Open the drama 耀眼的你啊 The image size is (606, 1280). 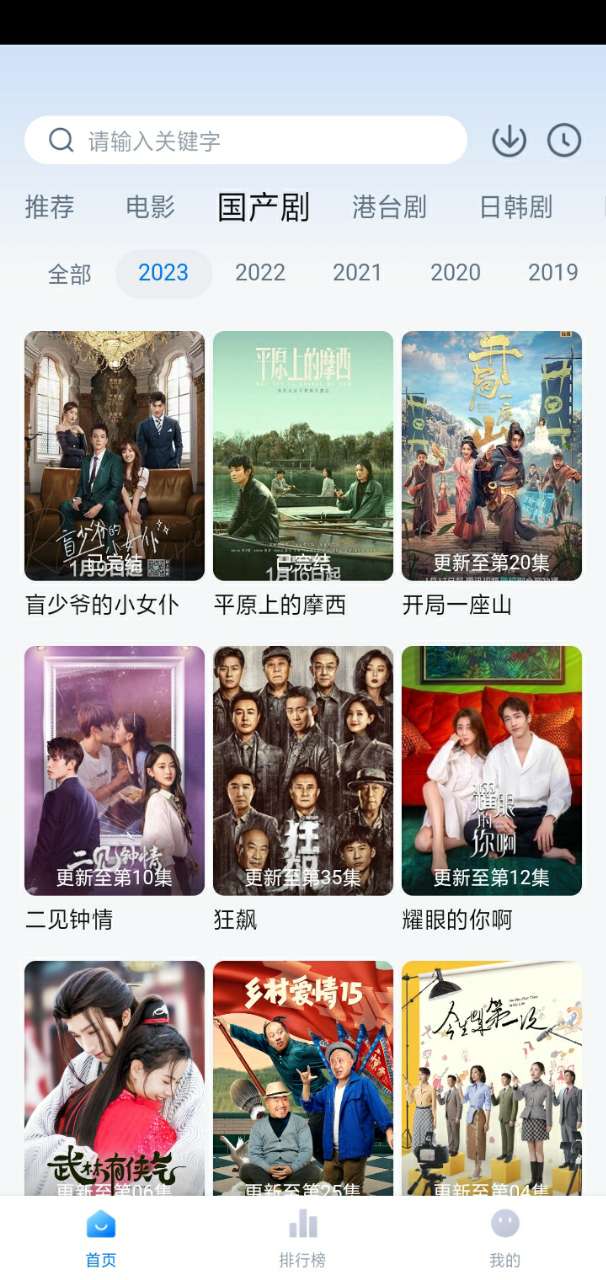(491, 770)
